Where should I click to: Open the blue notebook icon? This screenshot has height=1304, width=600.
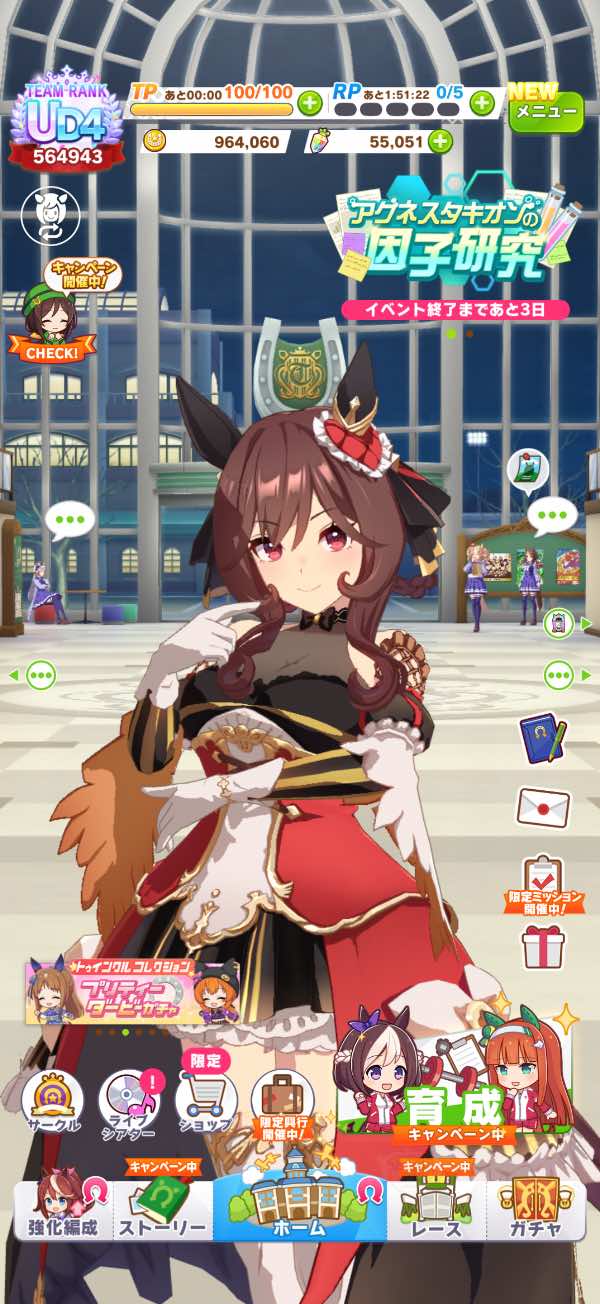point(543,739)
